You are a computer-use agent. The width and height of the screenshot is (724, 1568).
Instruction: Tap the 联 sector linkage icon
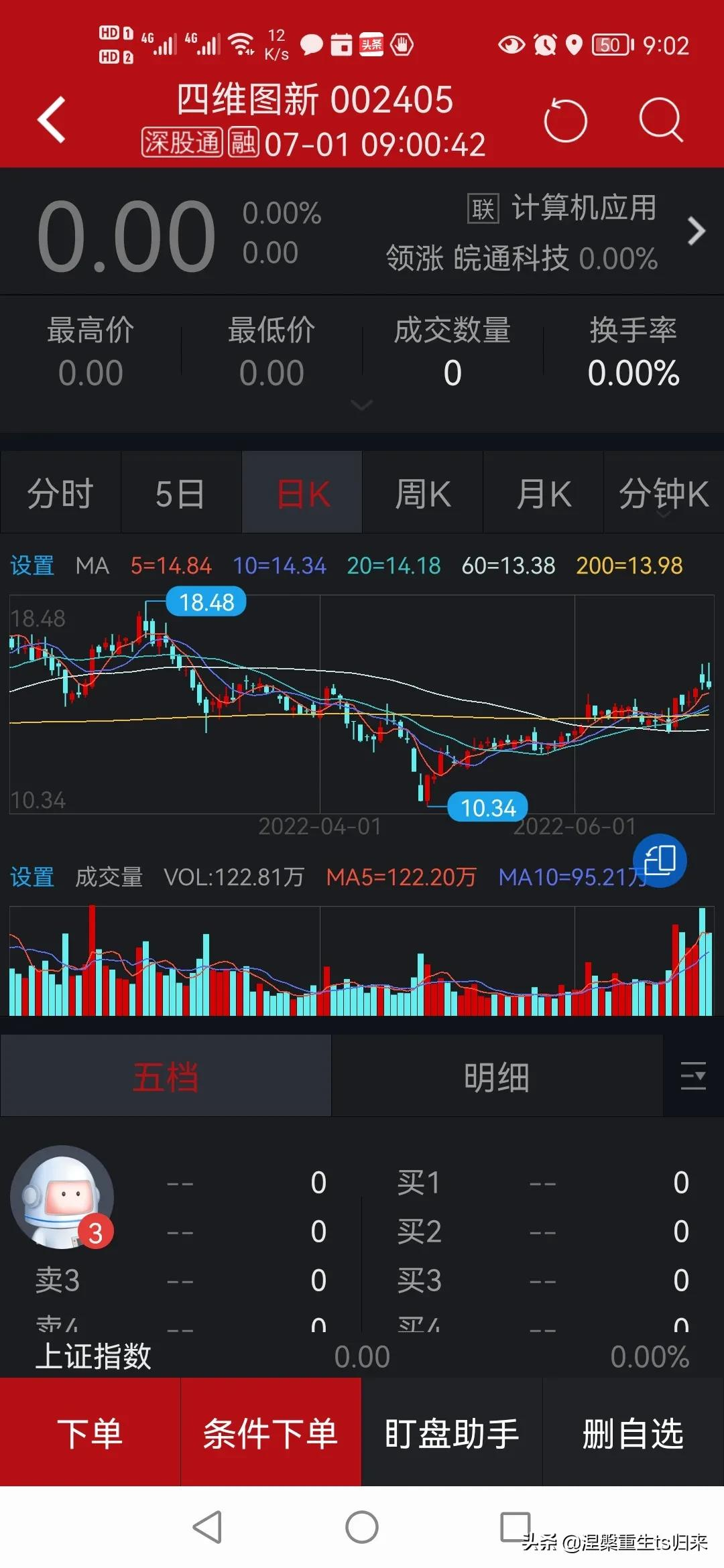[481, 209]
